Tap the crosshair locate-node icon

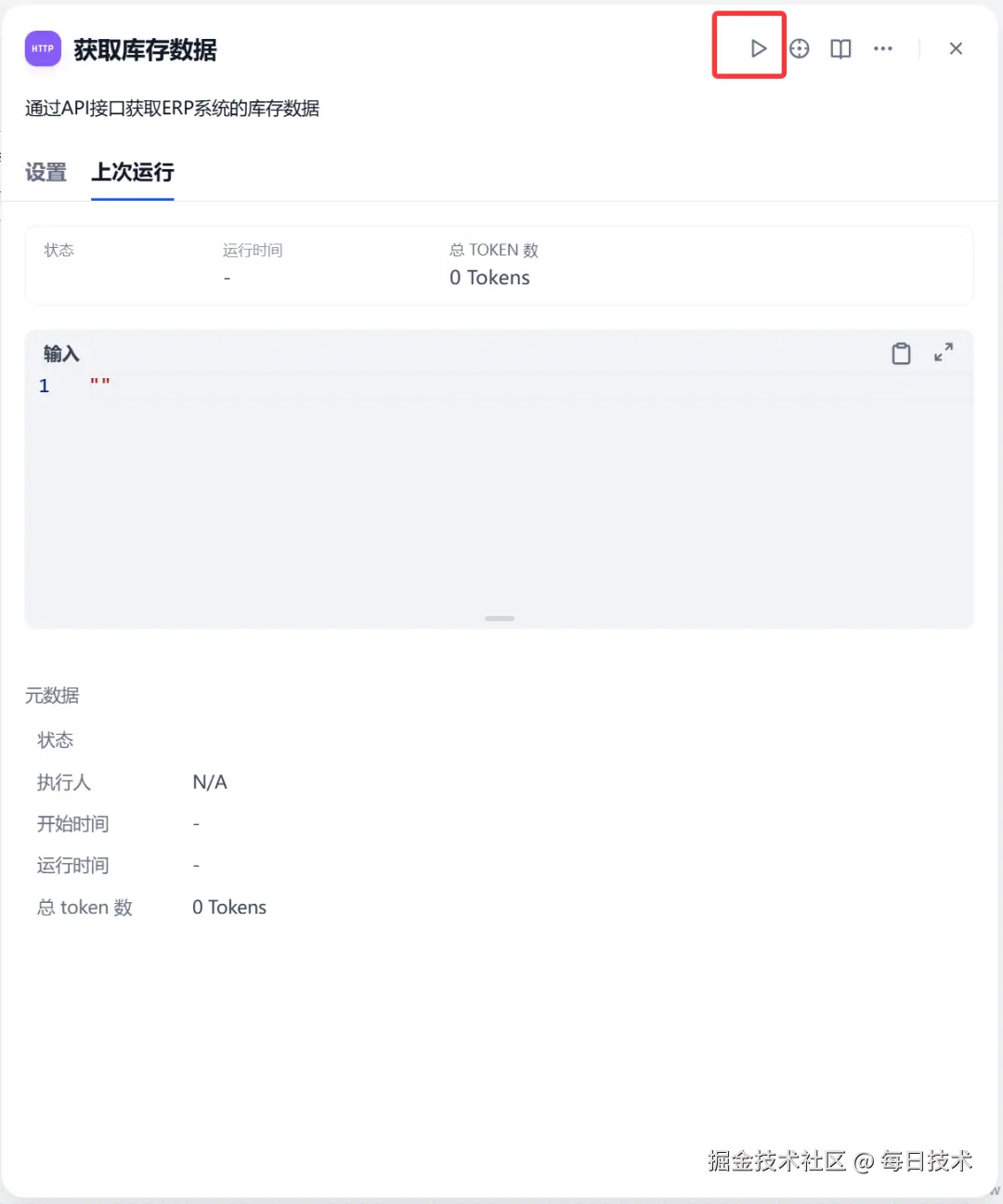800,48
